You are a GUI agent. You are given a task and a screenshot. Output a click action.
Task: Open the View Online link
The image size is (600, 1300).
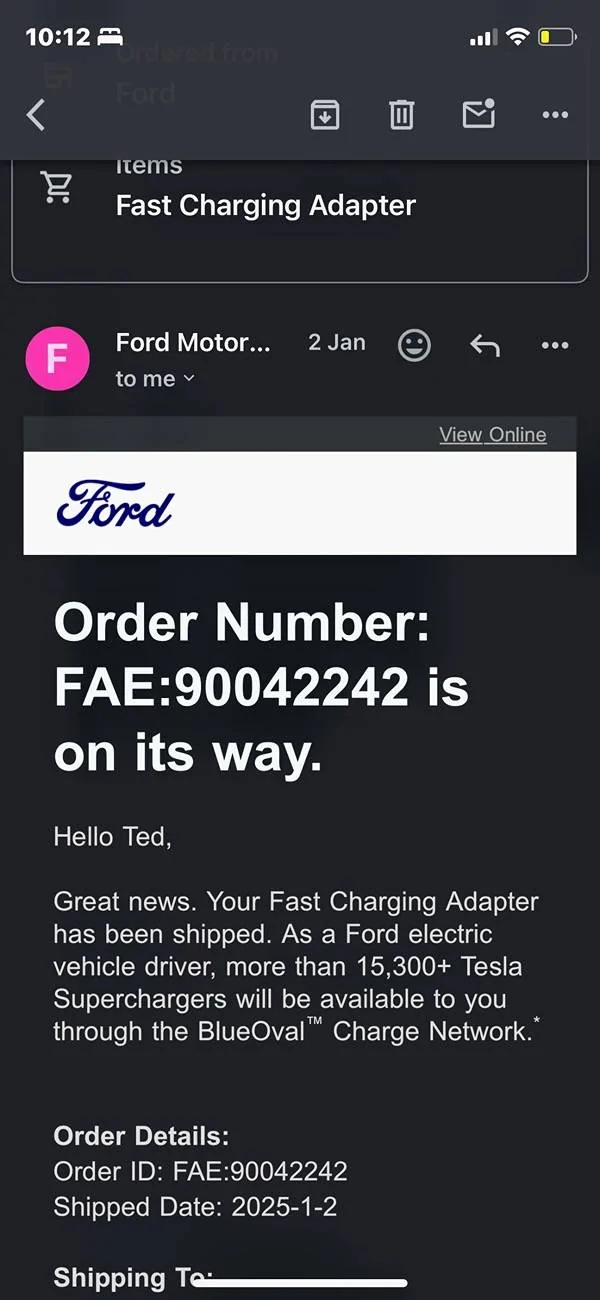[x=492, y=434]
